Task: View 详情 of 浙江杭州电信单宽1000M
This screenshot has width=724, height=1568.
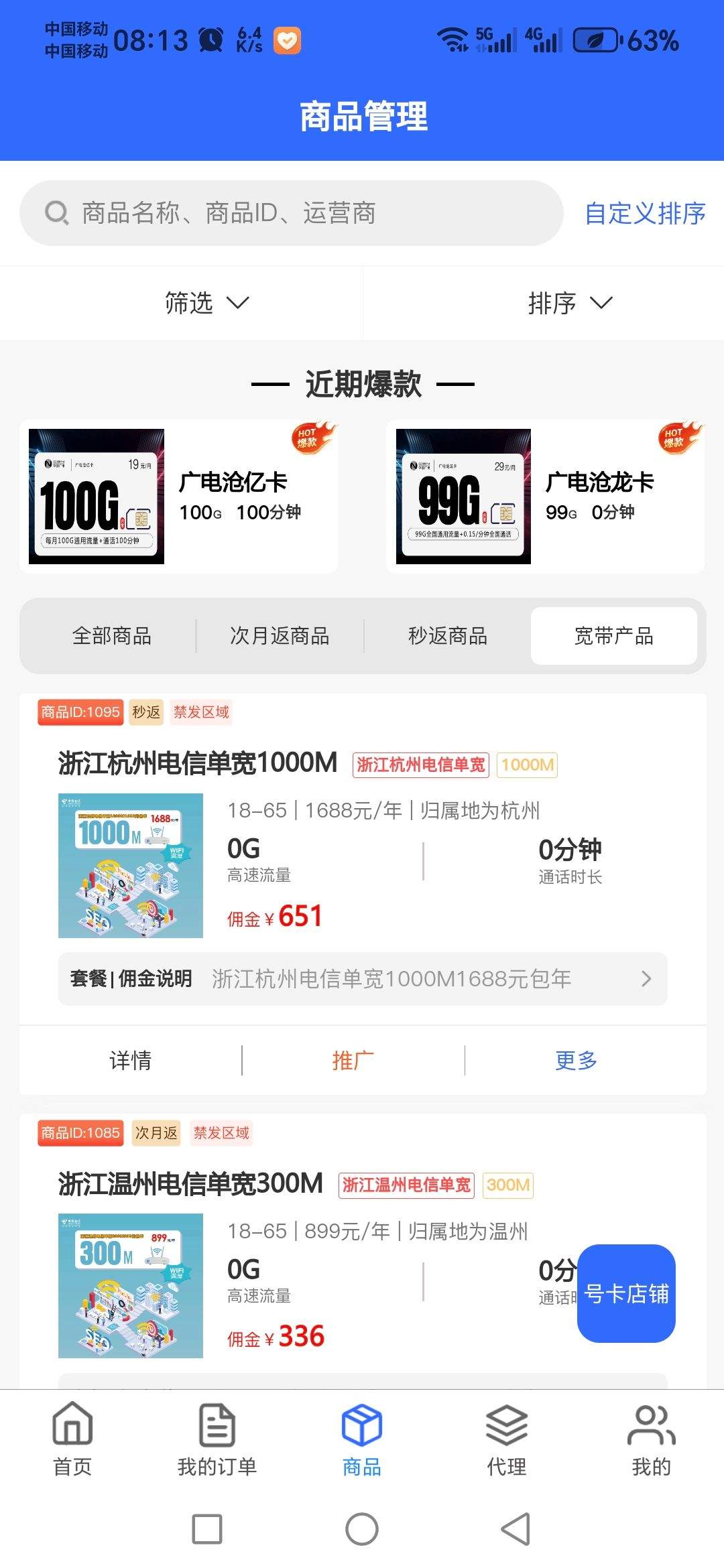Action: click(131, 1060)
